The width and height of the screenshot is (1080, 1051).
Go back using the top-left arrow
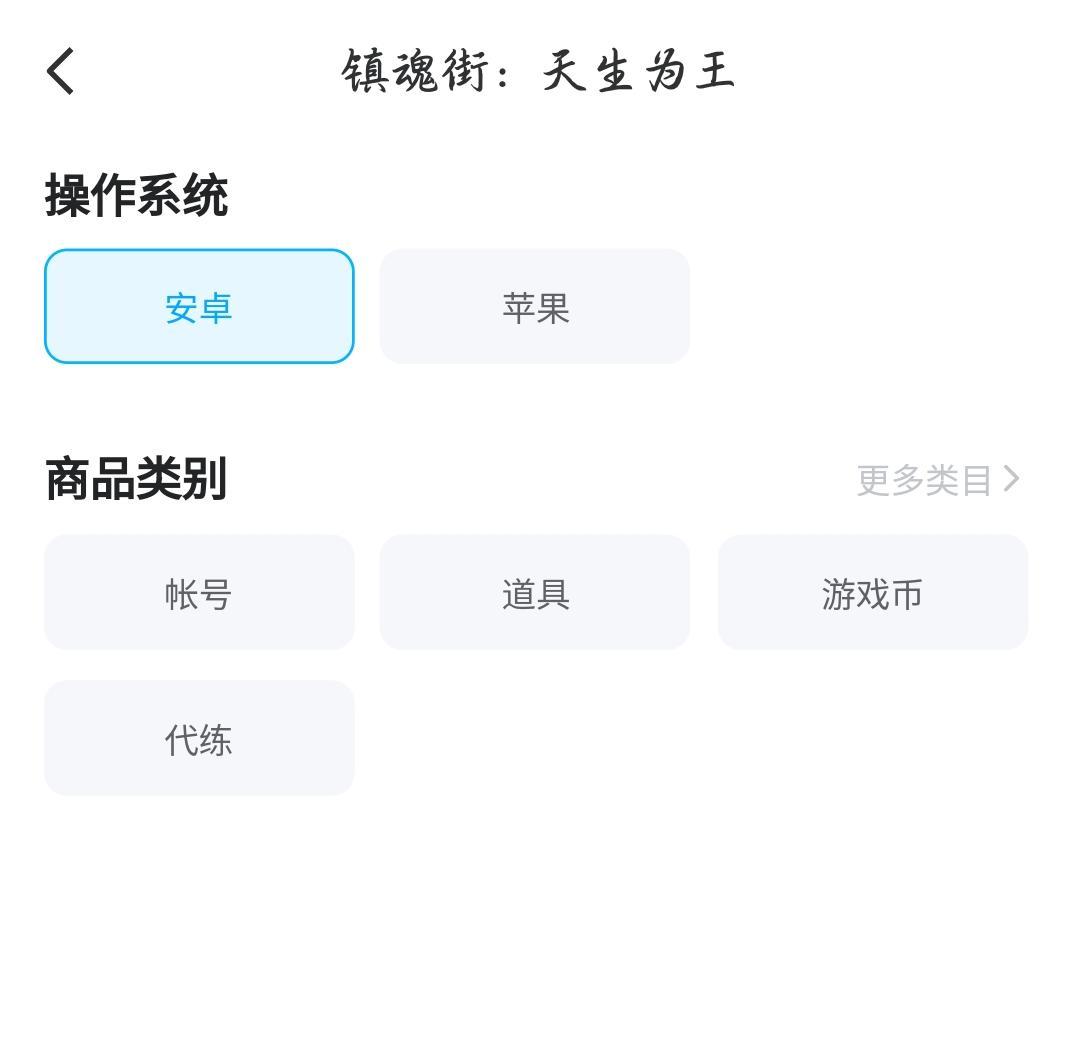[x=61, y=72]
